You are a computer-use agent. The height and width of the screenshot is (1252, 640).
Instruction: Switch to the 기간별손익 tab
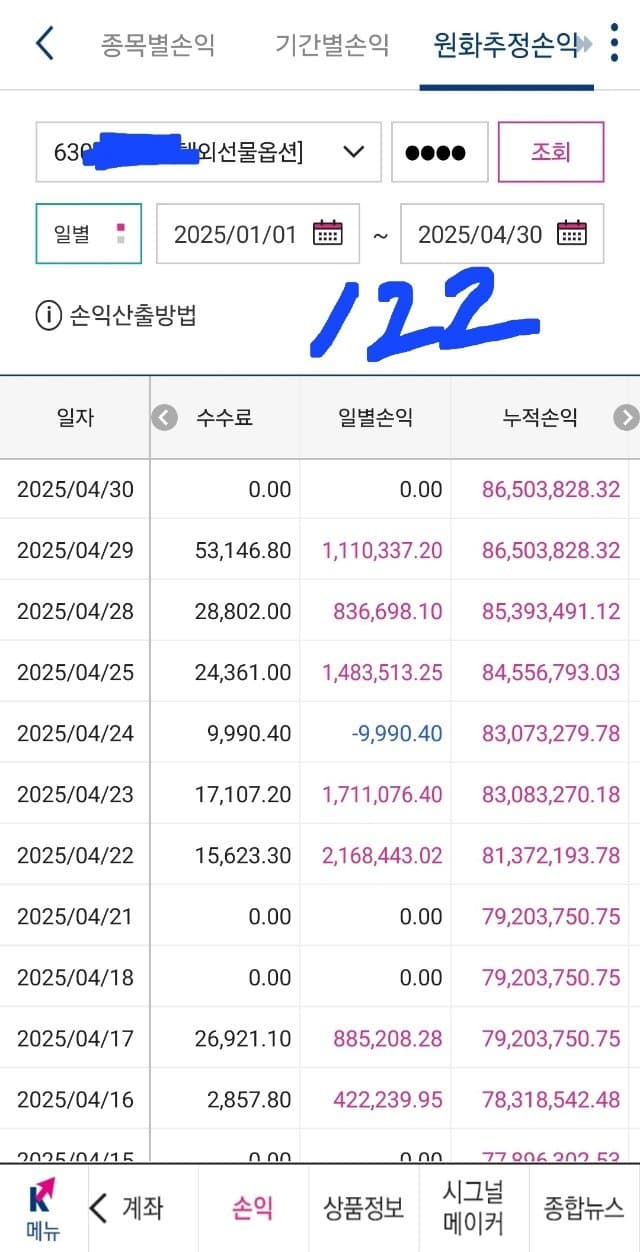click(x=332, y=45)
